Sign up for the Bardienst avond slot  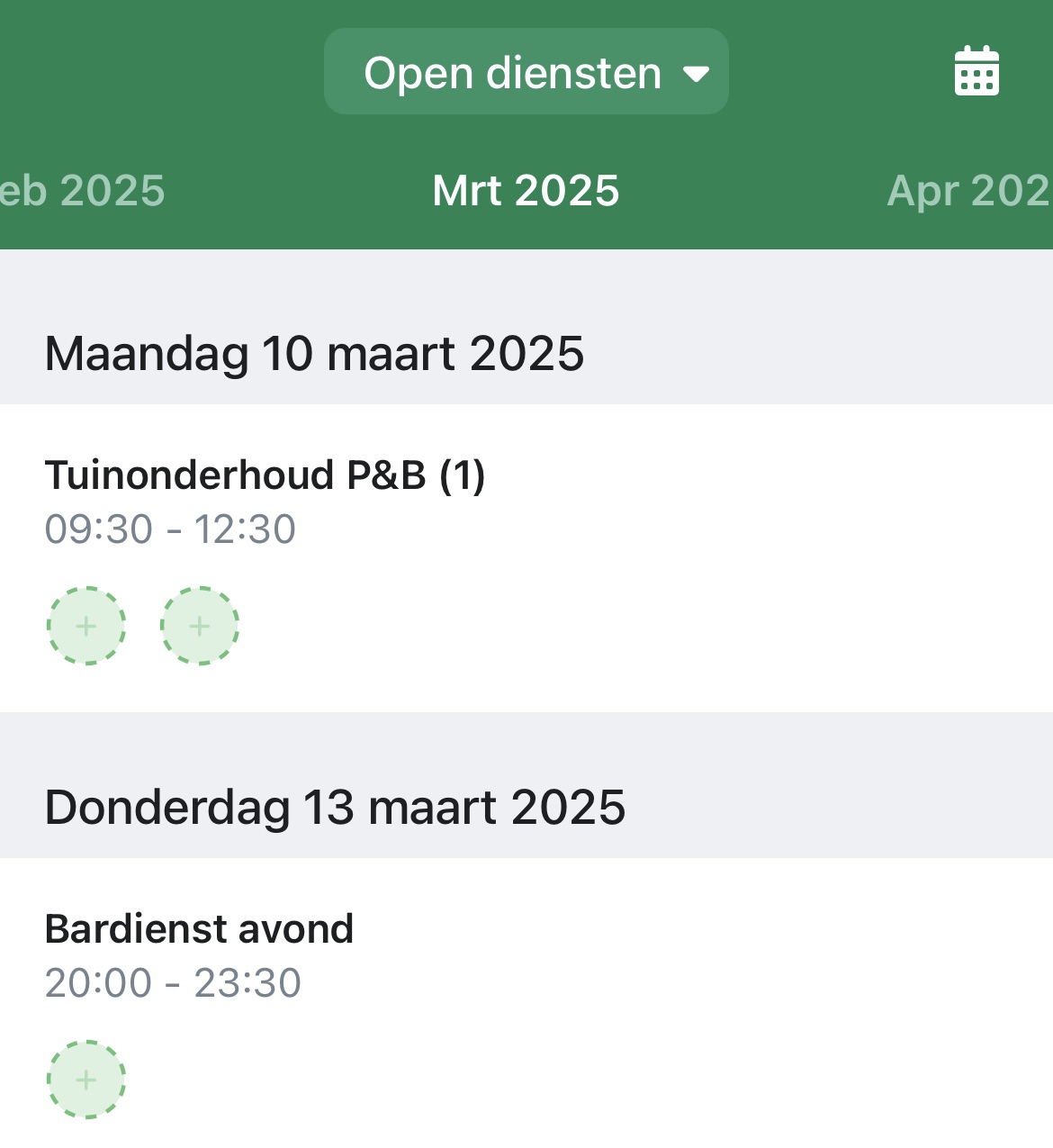coord(86,1080)
